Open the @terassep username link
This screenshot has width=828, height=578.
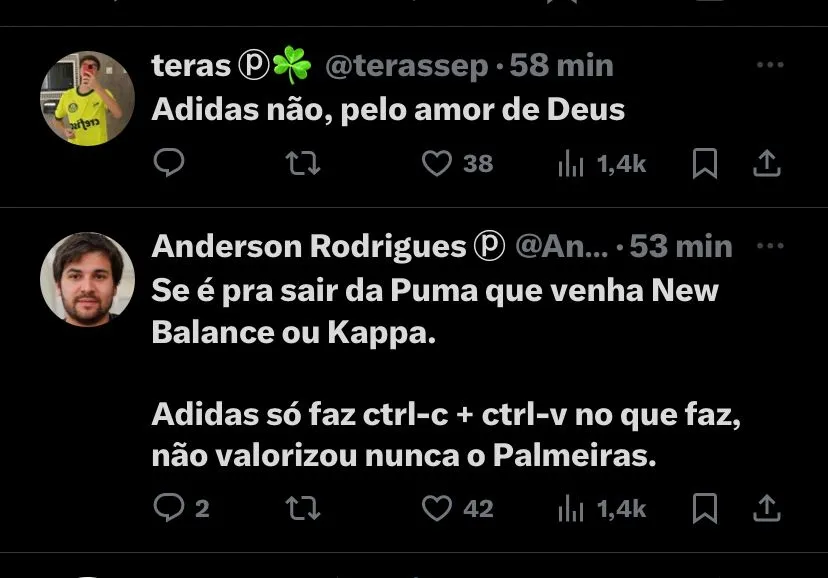(407, 66)
